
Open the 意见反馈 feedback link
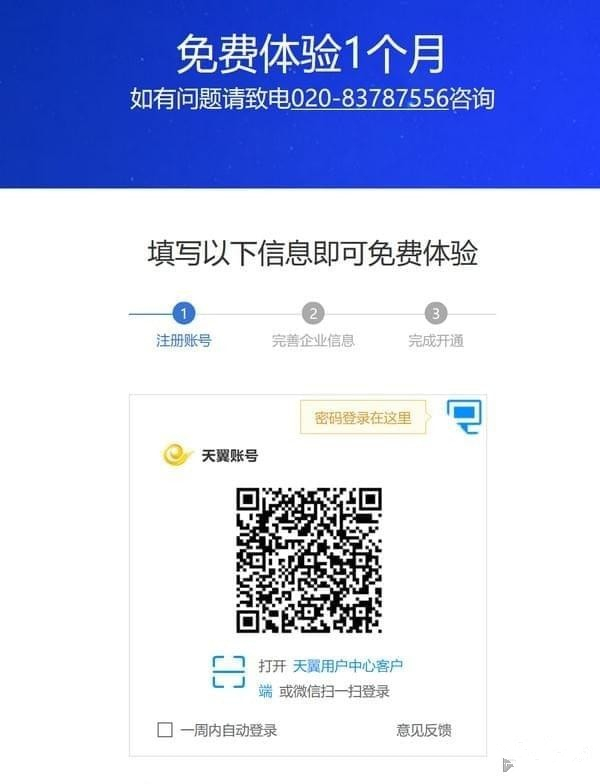pos(423,730)
